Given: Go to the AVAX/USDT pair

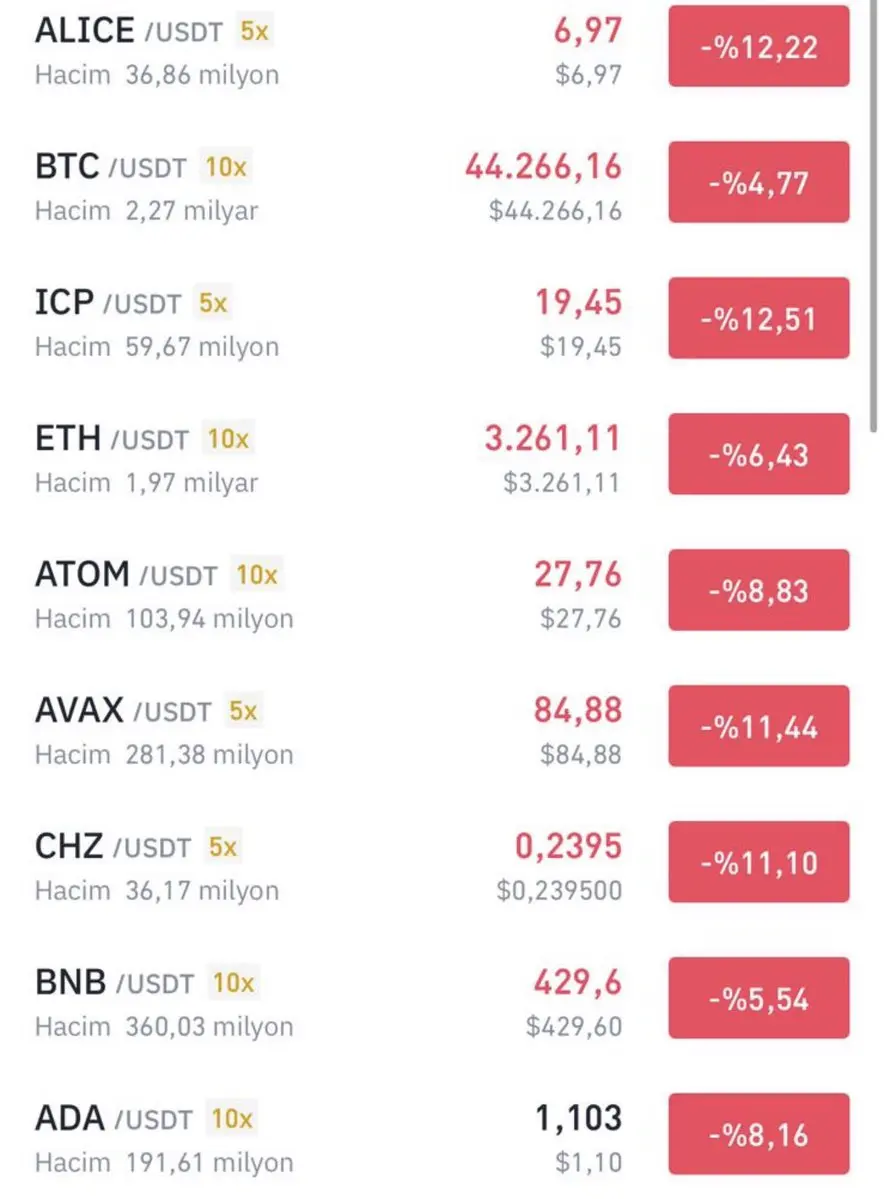Looking at the screenshot, I should point(80,711).
